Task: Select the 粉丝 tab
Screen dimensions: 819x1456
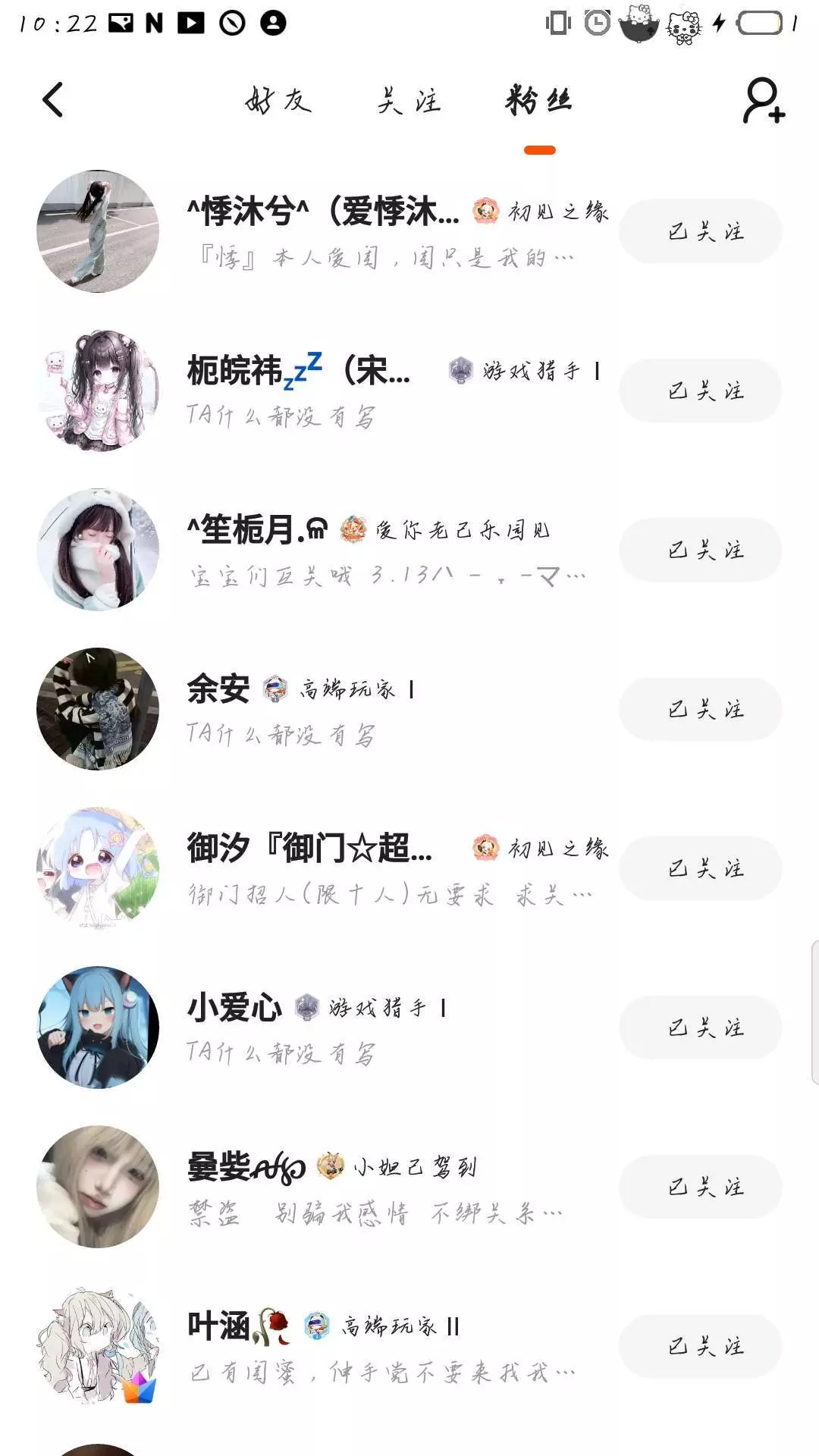Action: [539, 101]
